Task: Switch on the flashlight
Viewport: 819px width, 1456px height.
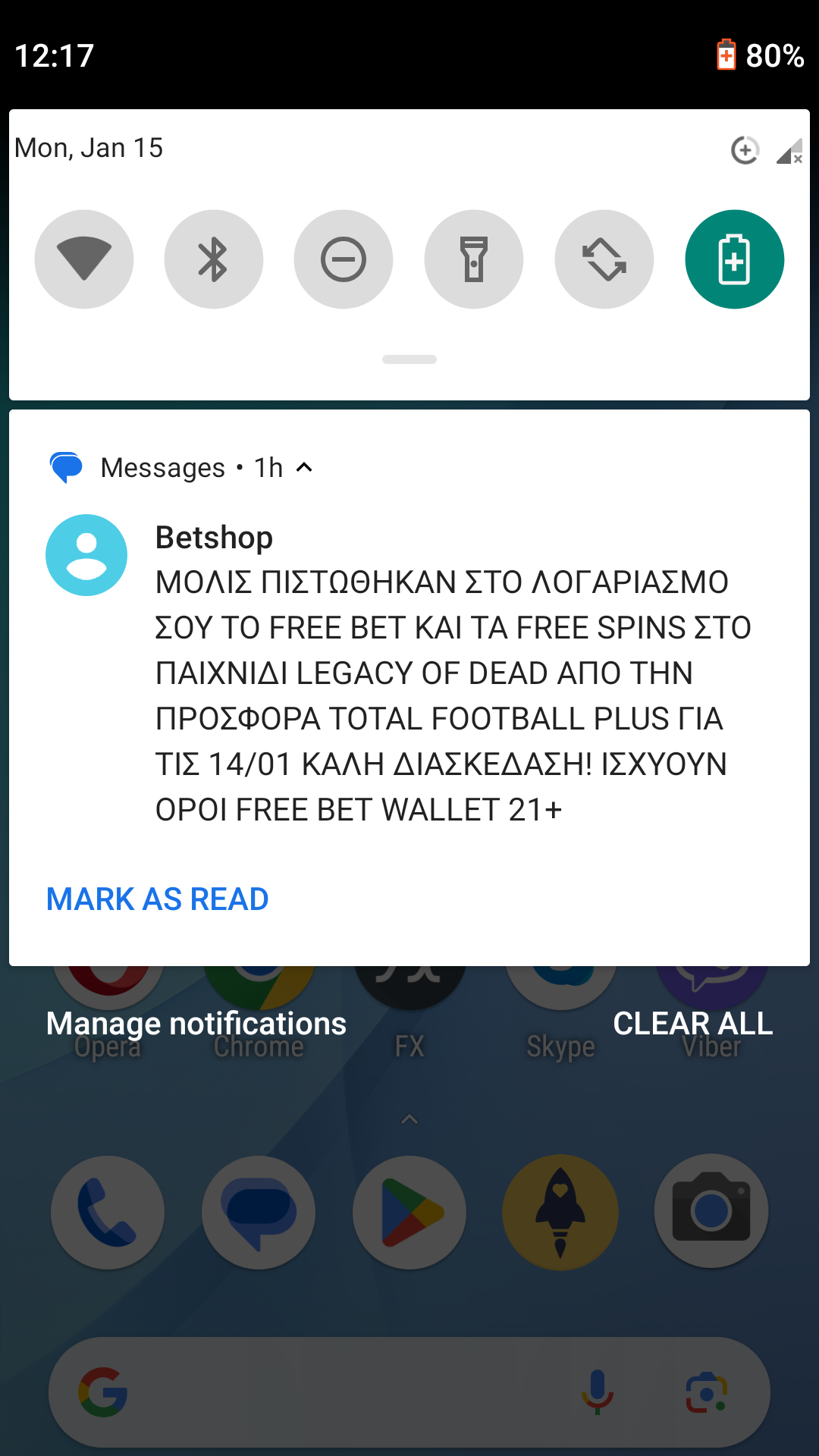Action: (x=474, y=259)
